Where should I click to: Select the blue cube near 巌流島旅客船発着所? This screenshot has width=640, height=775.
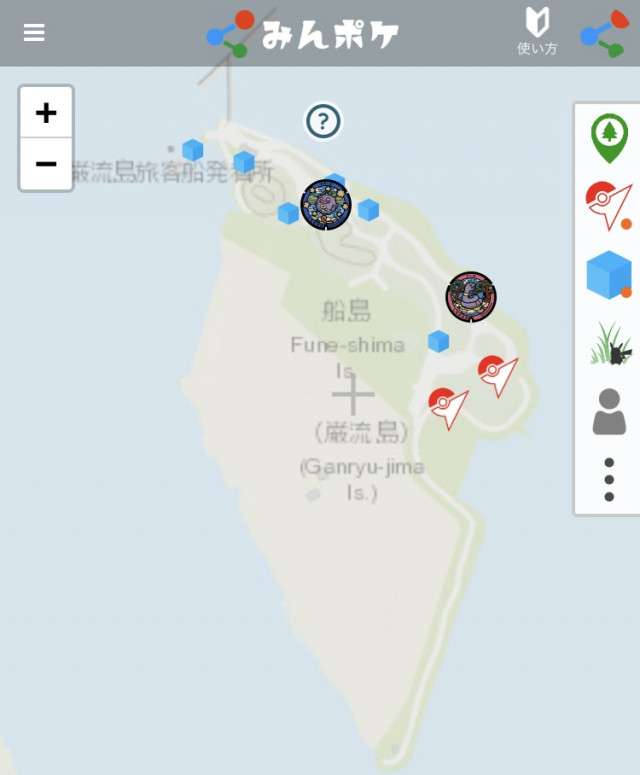coord(193,150)
